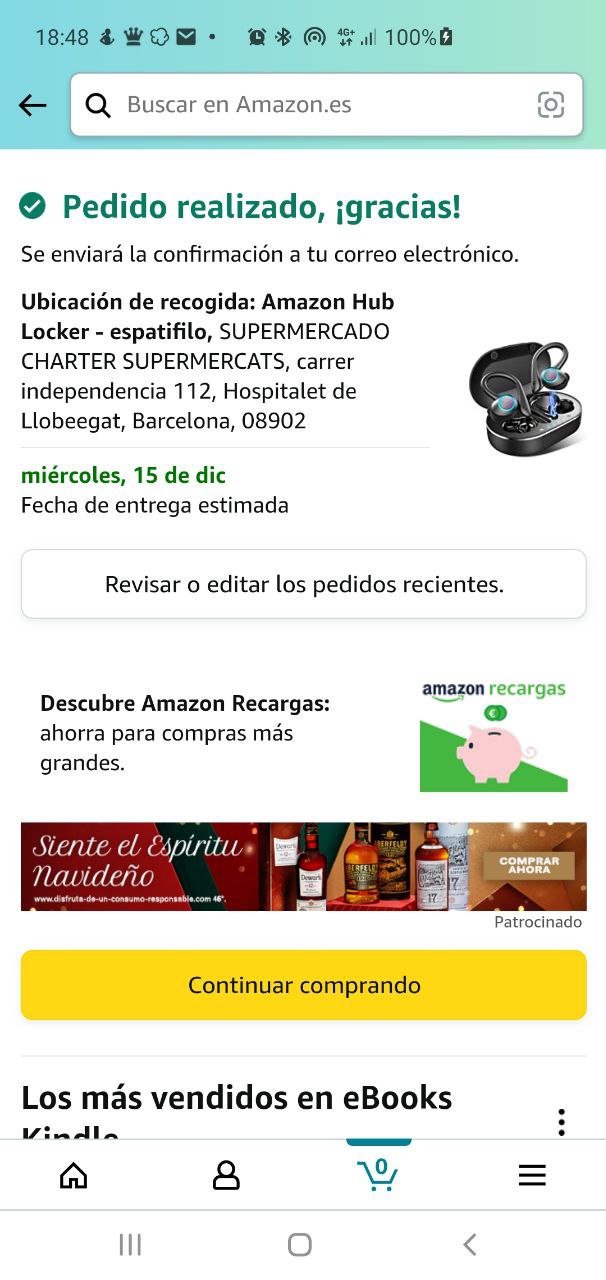The width and height of the screenshot is (606, 1280).
Task: Go back using the top arrow
Action: tap(33, 105)
